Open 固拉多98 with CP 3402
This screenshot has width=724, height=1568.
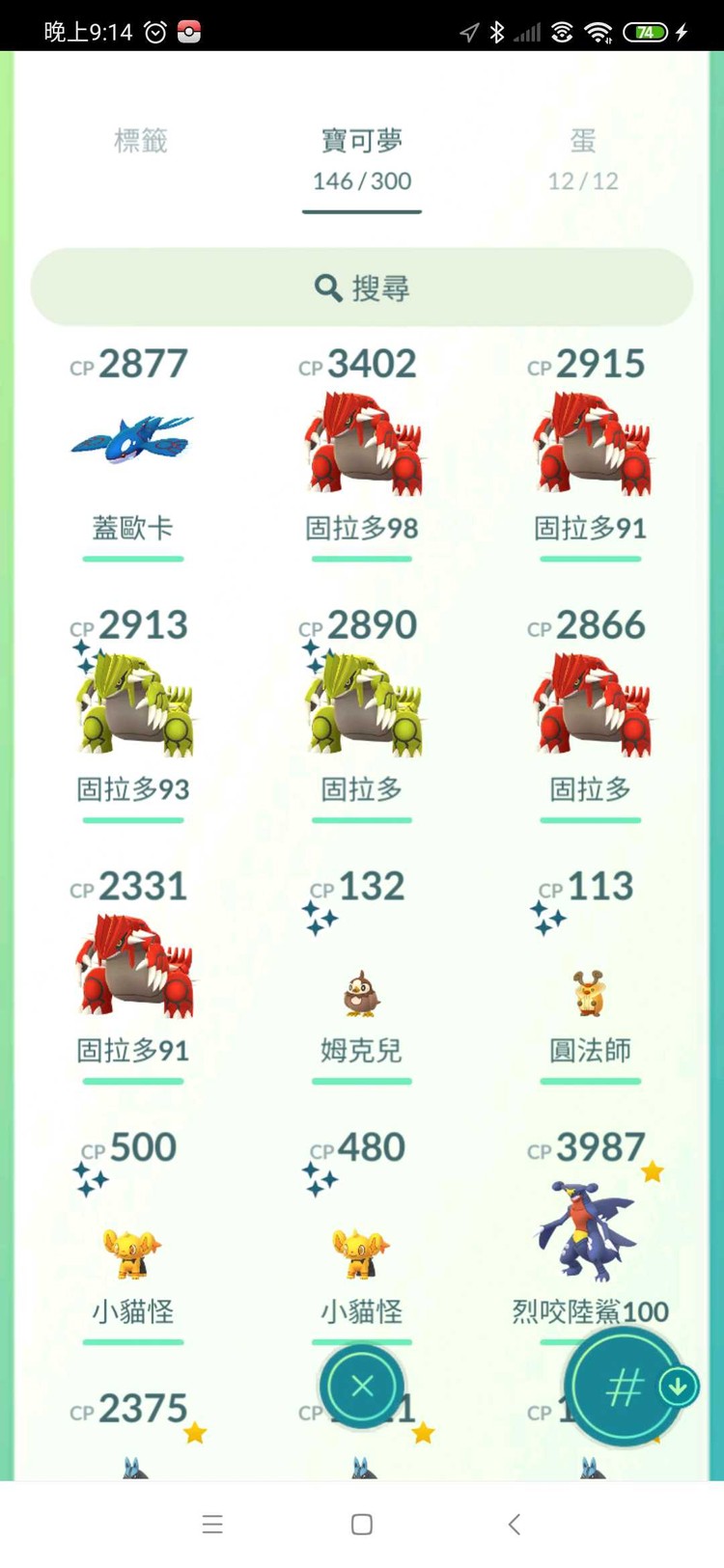point(362,446)
